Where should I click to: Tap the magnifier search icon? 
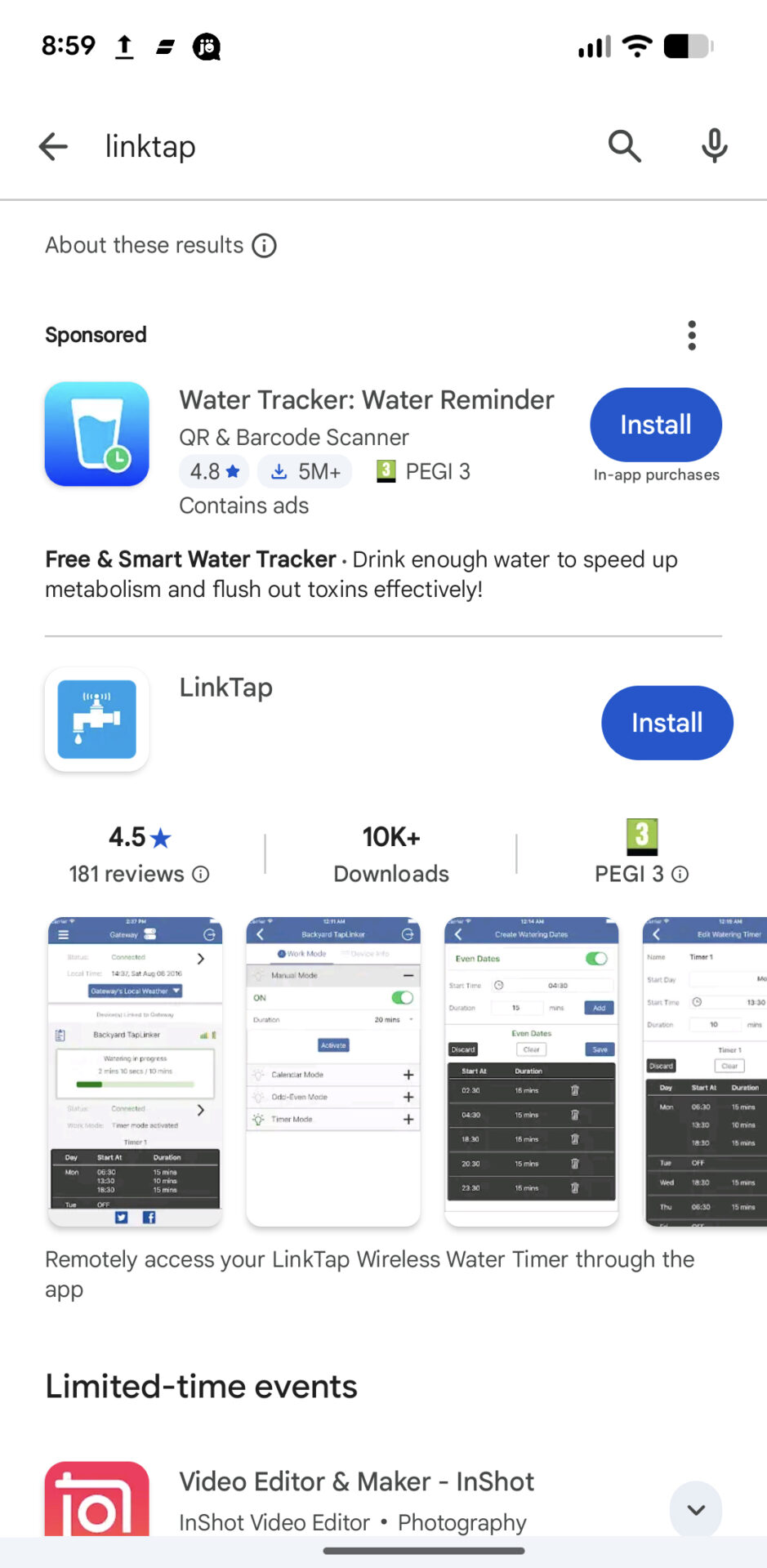pos(624,147)
